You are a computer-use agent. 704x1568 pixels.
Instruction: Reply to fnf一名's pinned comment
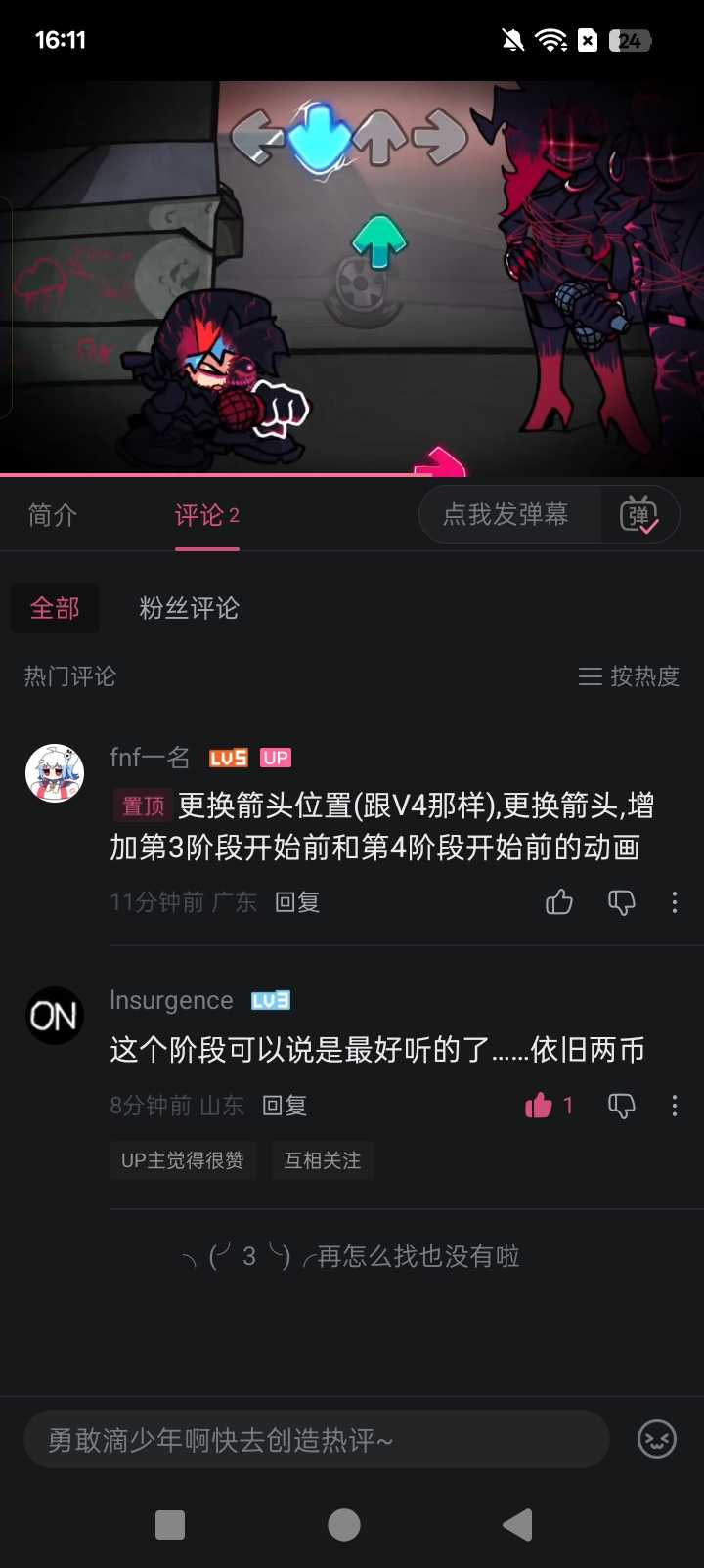(x=297, y=902)
